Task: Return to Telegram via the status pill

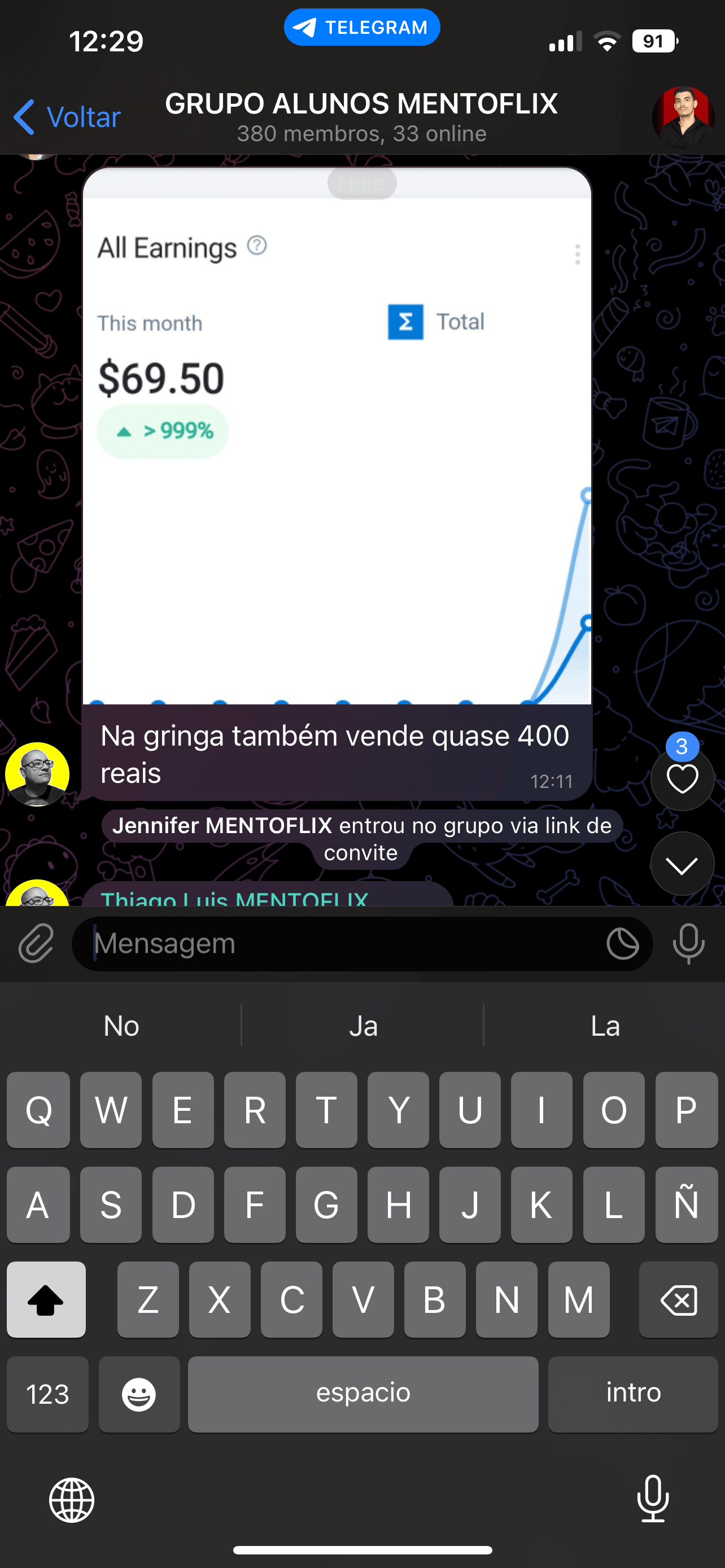Action: 361,28
